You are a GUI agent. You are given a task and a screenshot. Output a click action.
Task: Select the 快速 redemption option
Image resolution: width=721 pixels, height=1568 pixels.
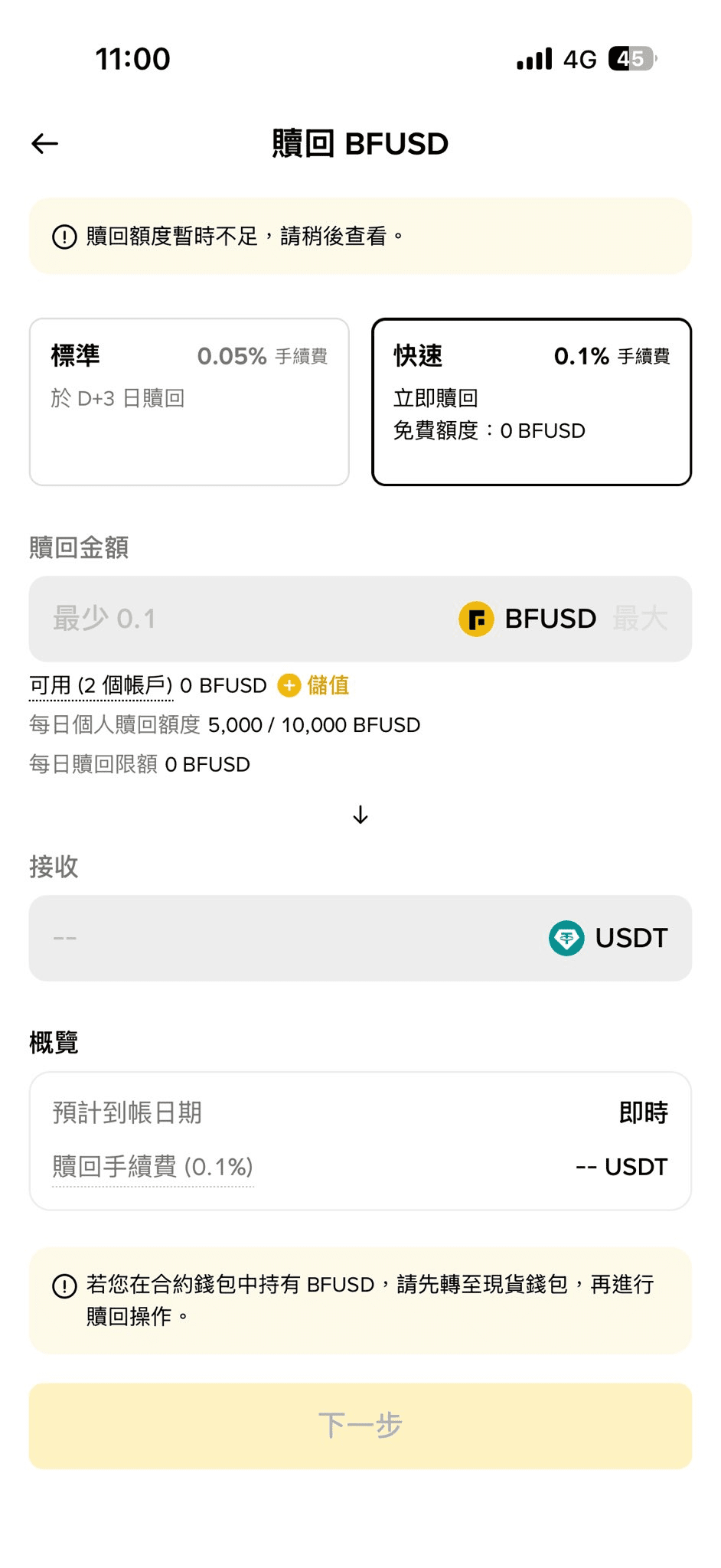coord(531,402)
